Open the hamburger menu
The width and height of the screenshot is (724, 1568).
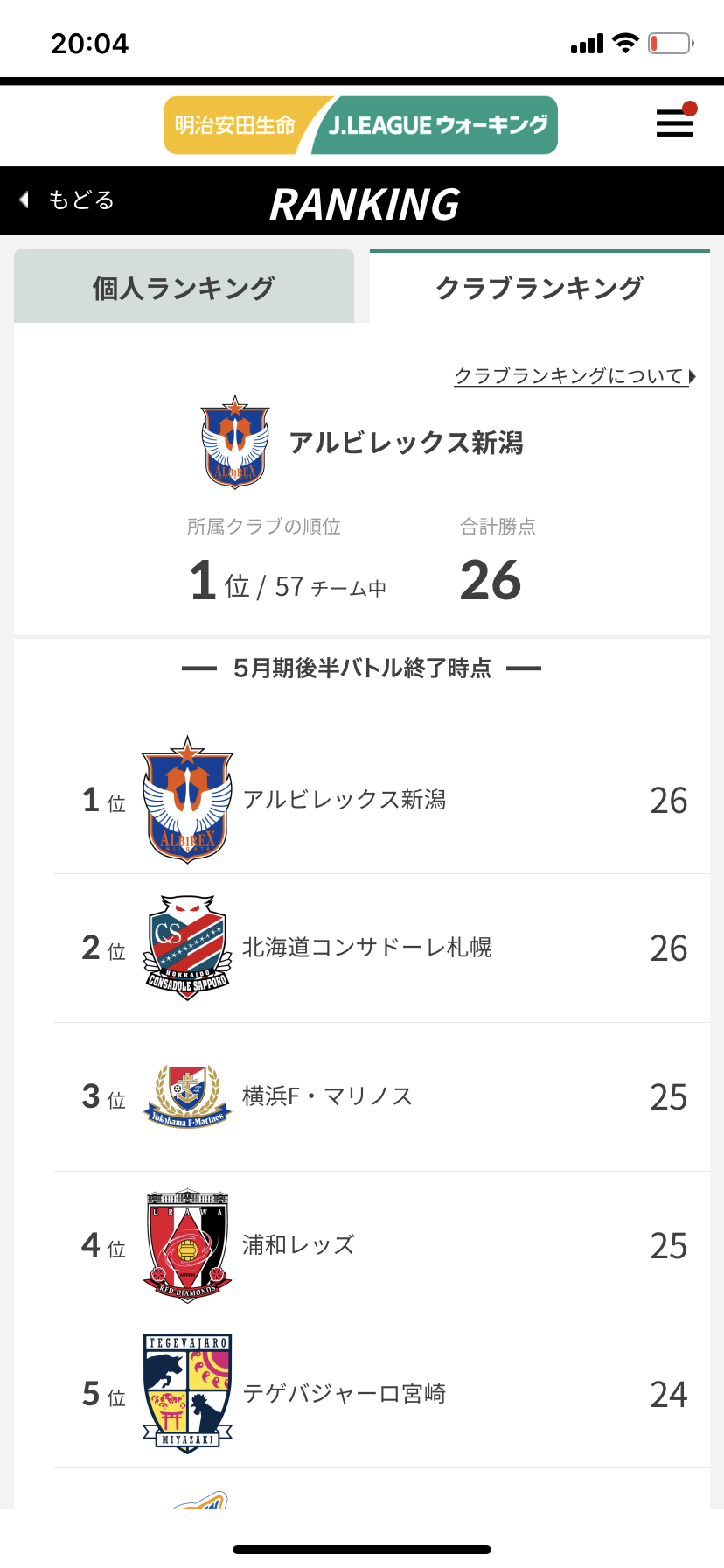point(675,122)
